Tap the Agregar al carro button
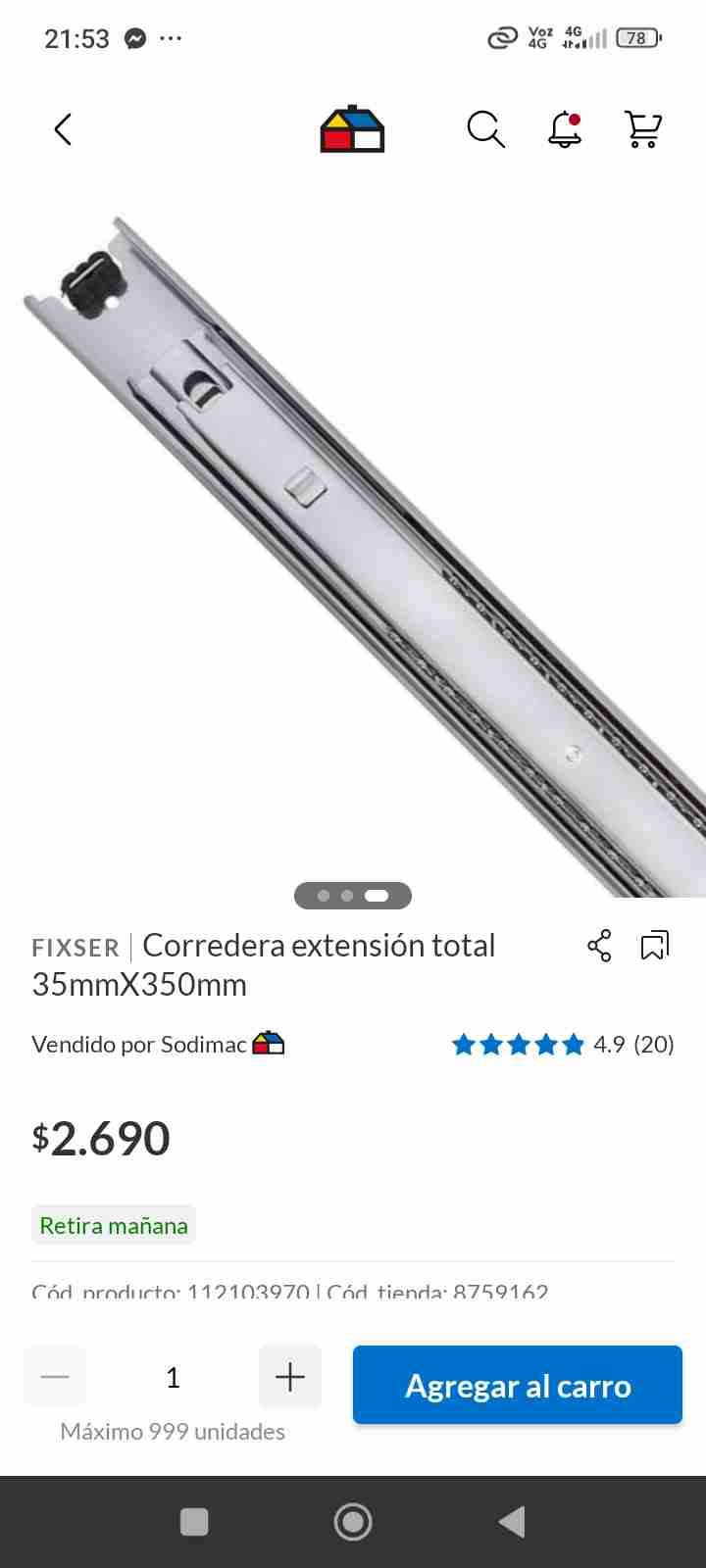Image resolution: width=706 pixels, height=1568 pixels. coord(517,1385)
